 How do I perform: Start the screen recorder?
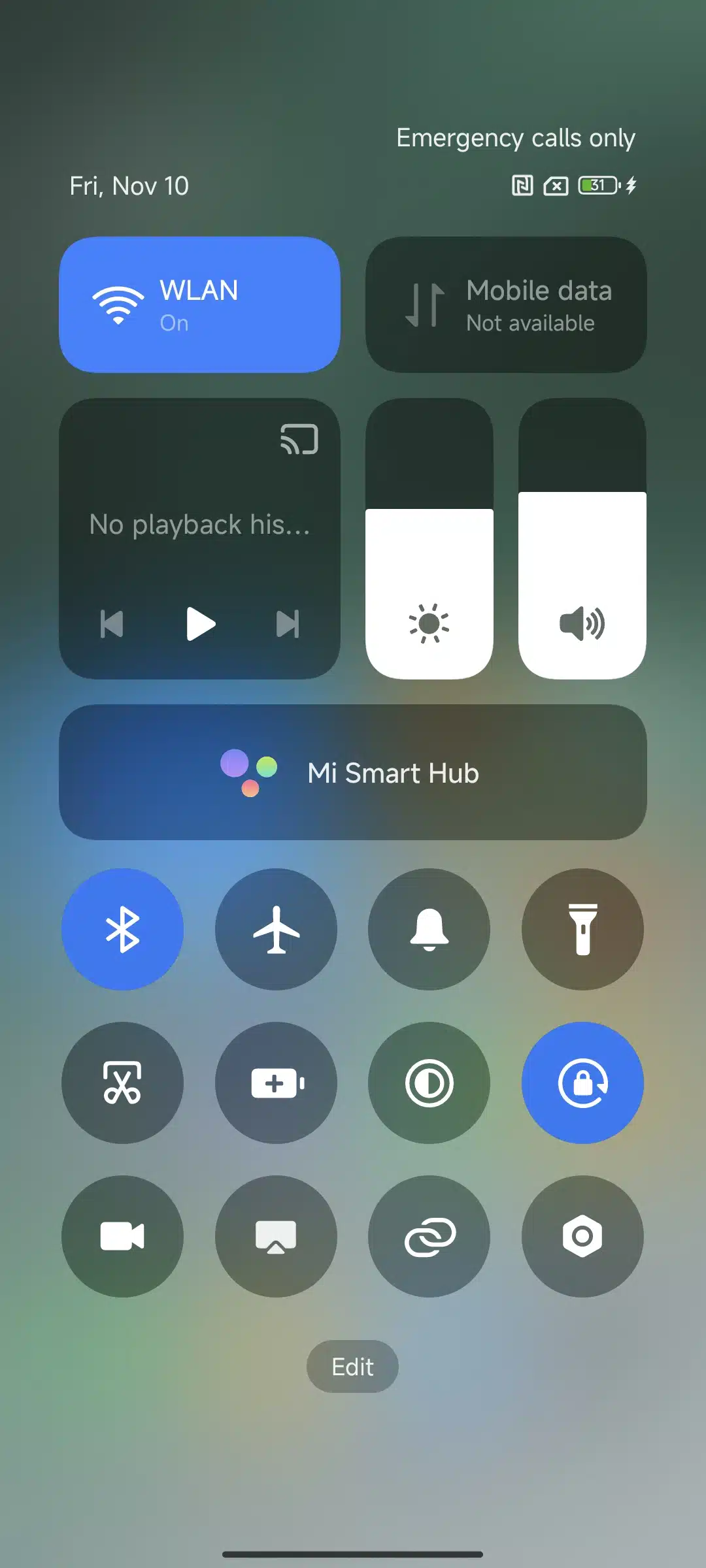(122, 1236)
